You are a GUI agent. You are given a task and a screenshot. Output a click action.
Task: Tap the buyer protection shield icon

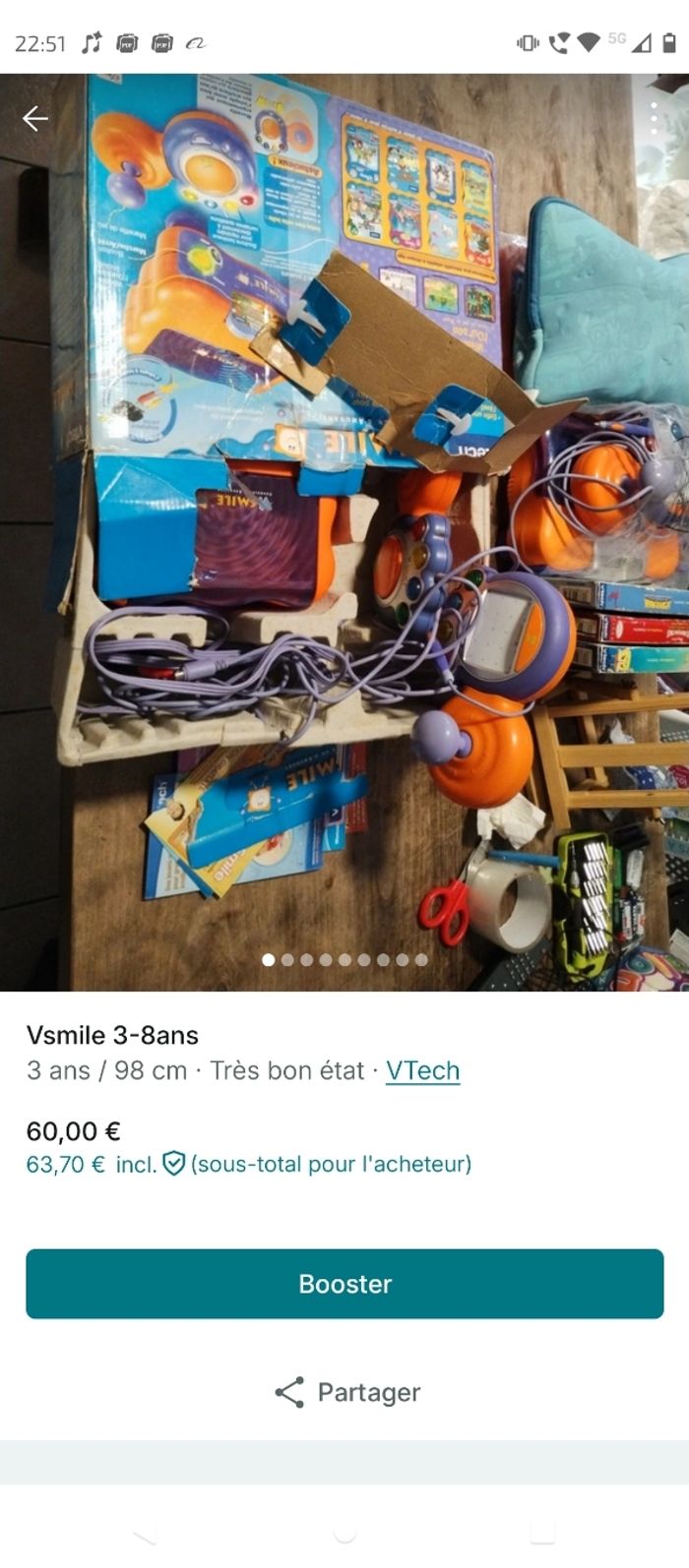tap(173, 1165)
